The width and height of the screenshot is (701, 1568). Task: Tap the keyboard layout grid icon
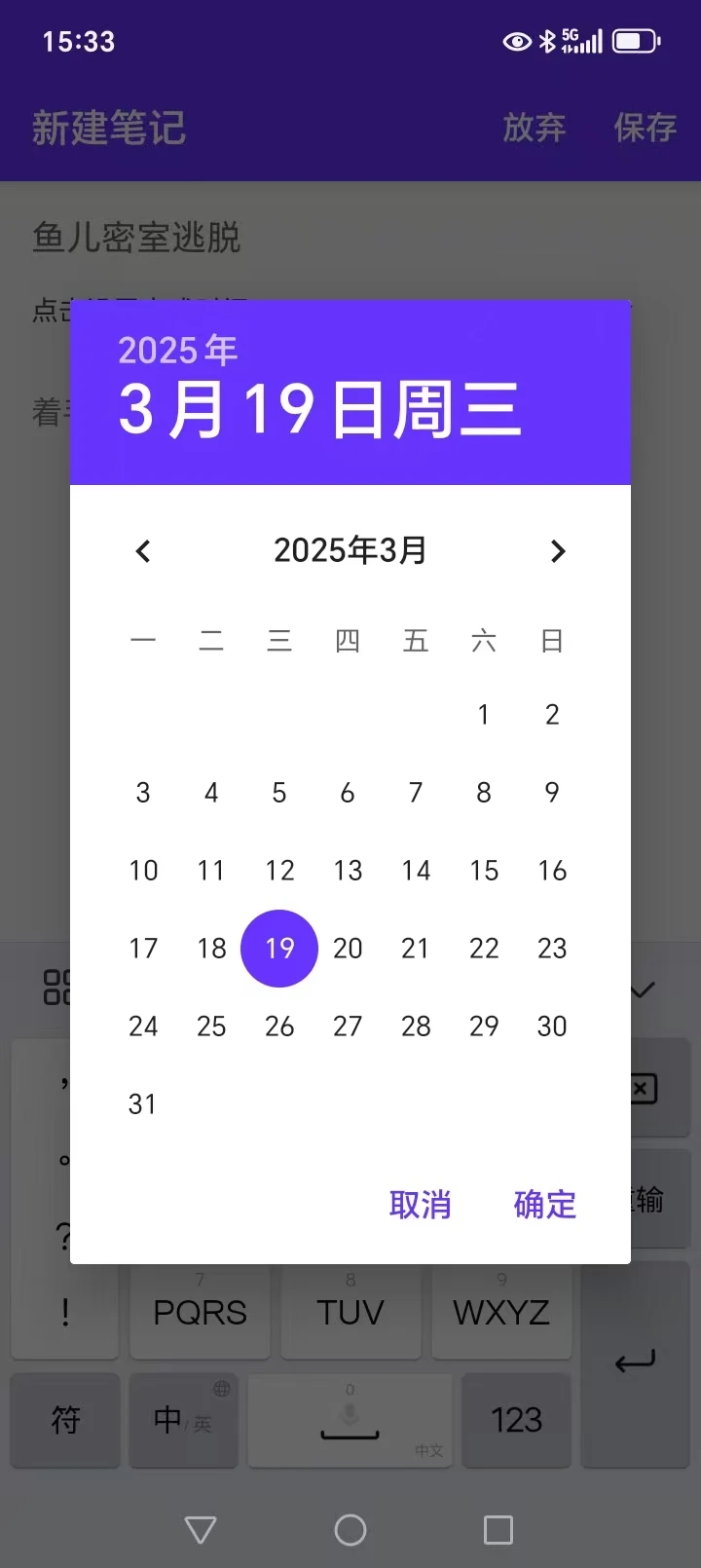coord(58,988)
